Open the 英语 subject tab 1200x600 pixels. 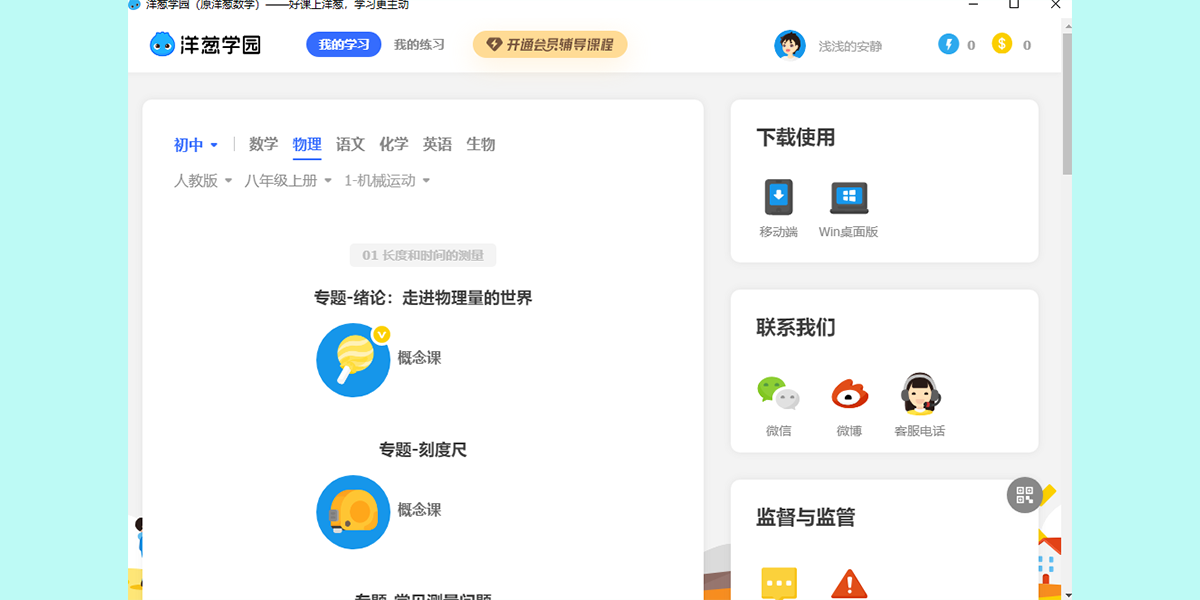(437, 144)
